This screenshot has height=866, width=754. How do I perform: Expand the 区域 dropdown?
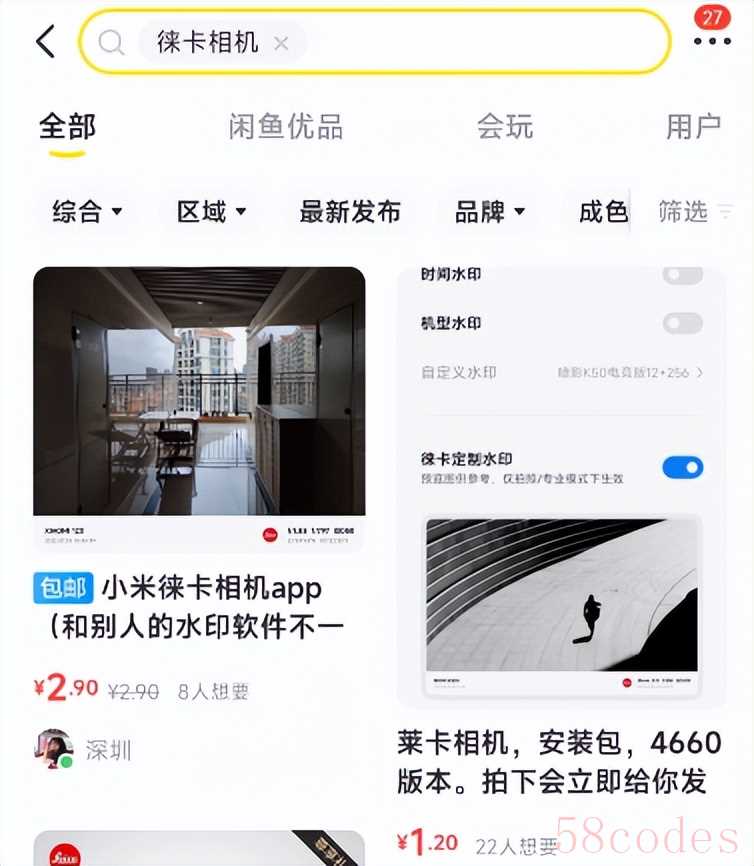(x=211, y=212)
